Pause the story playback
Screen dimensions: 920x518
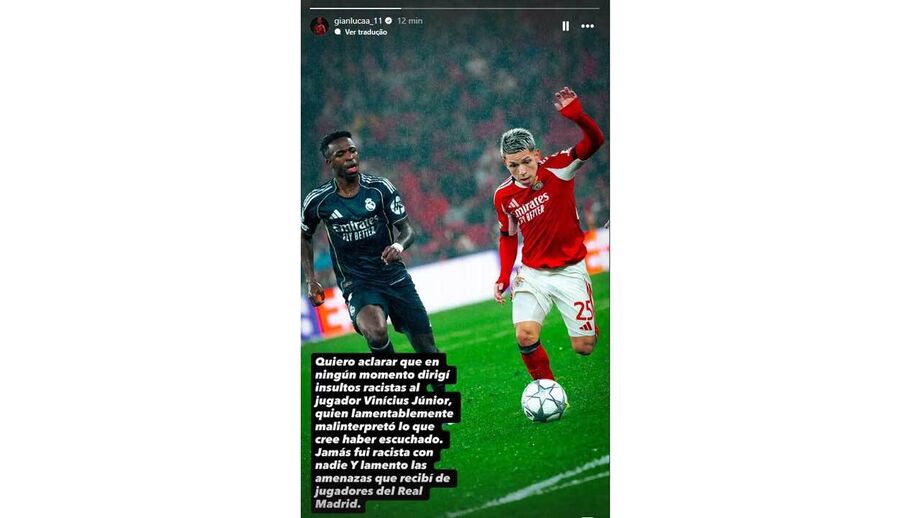pyautogui.click(x=565, y=26)
